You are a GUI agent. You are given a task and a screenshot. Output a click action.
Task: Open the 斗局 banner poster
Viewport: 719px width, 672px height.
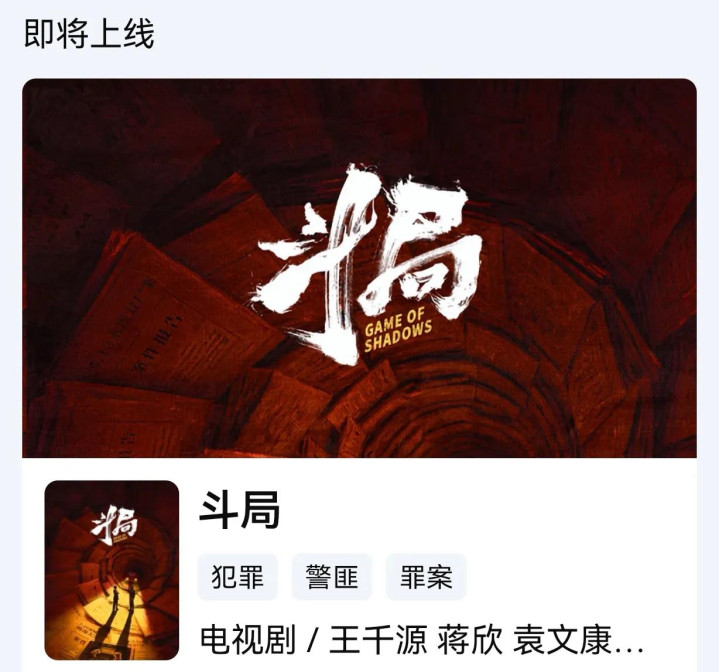(359, 268)
